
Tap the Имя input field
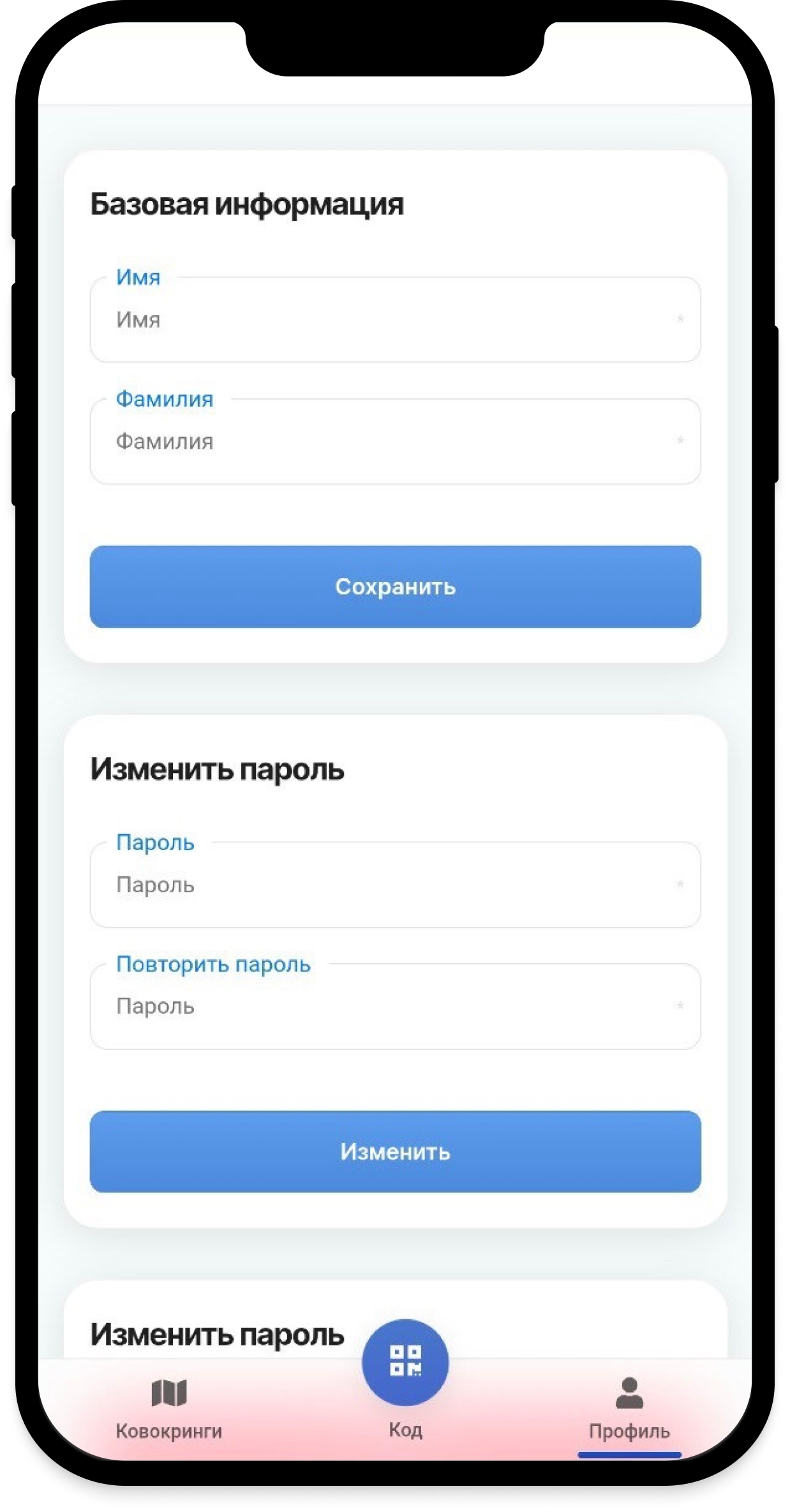pos(394,320)
